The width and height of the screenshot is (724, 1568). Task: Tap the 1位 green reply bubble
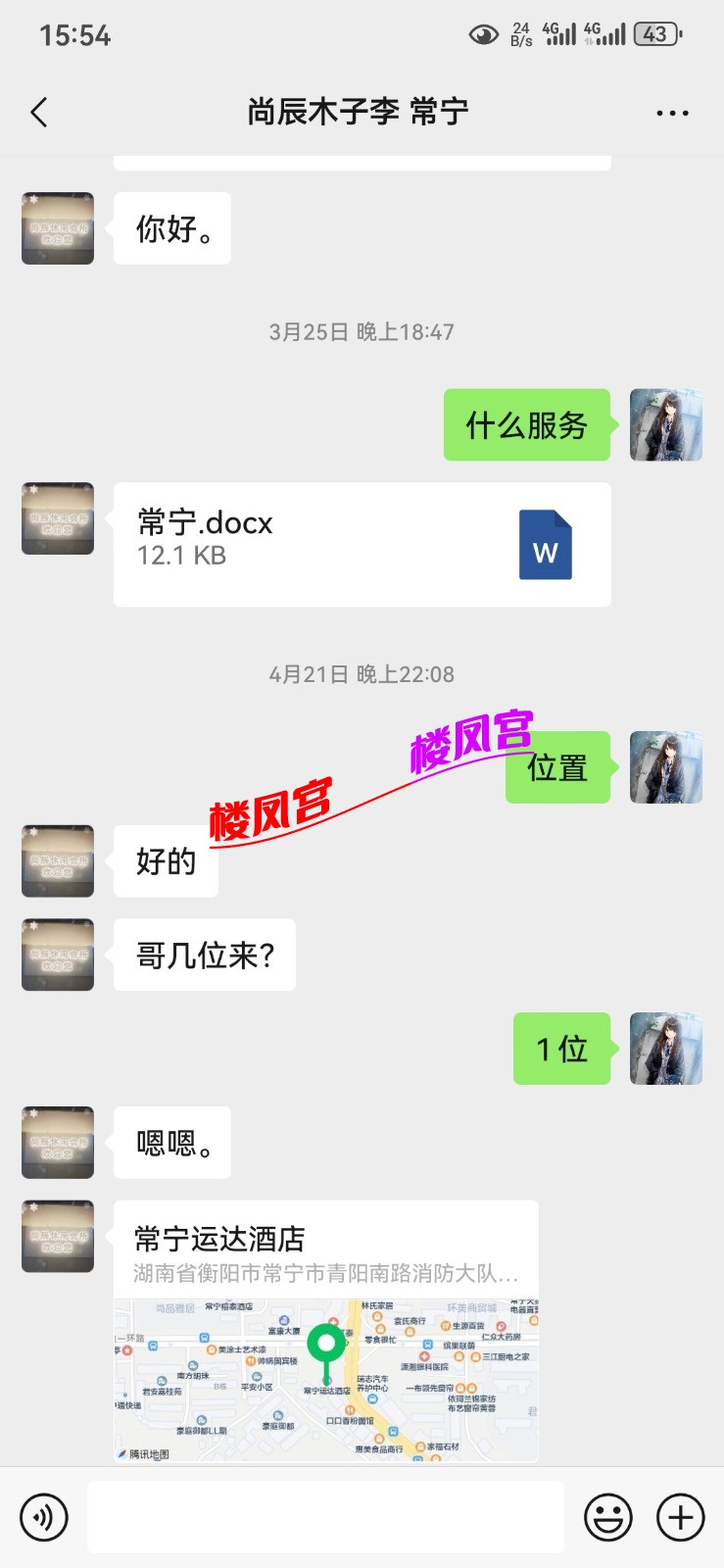click(x=560, y=1049)
